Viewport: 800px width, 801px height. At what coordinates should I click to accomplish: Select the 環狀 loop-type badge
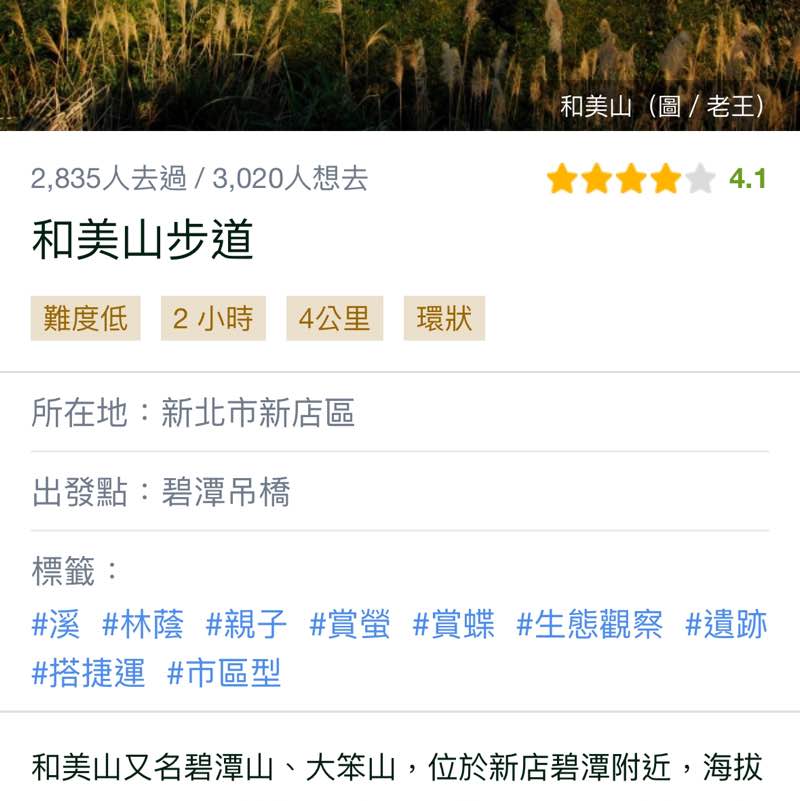tap(444, 318)
